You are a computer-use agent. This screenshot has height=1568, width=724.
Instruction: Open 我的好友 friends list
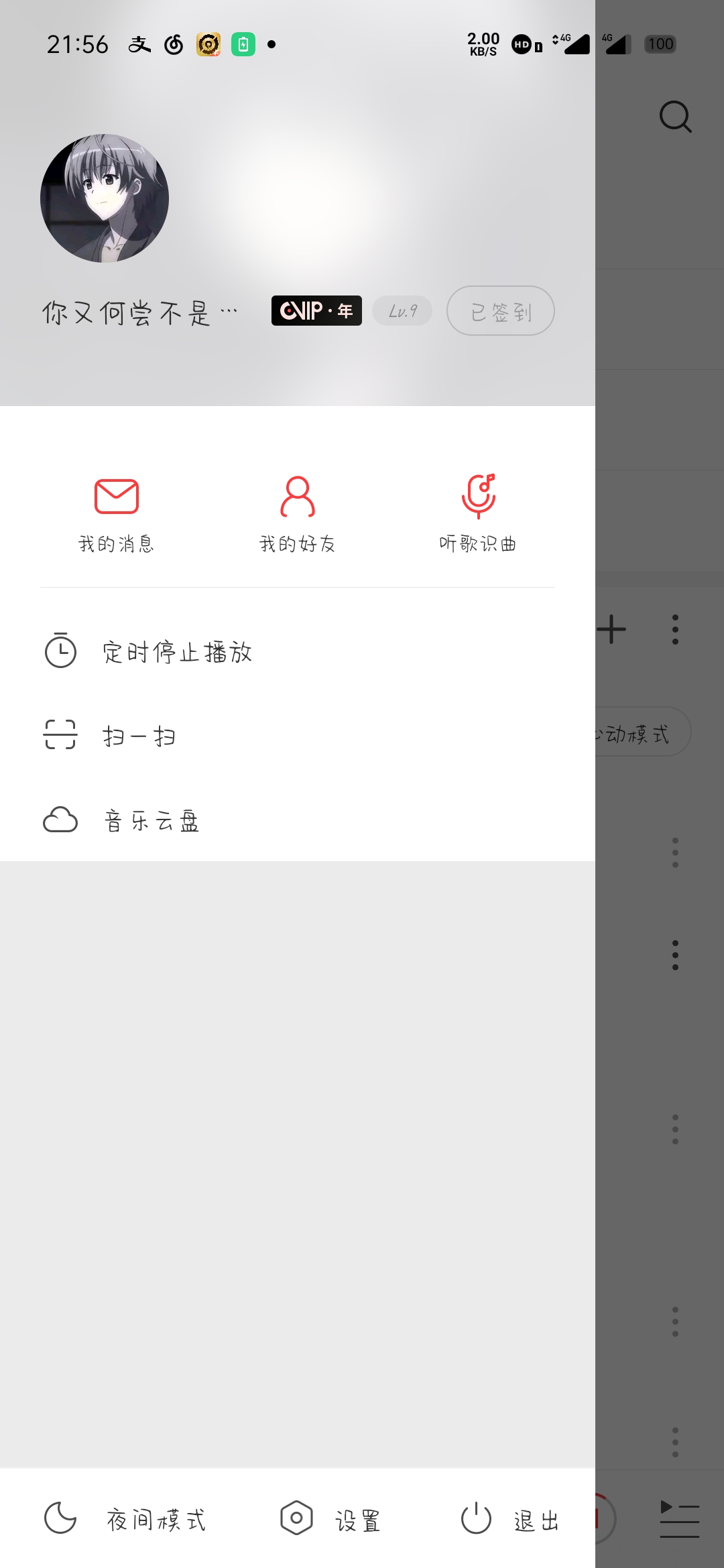pyautogui.click(x=297, y=513)
